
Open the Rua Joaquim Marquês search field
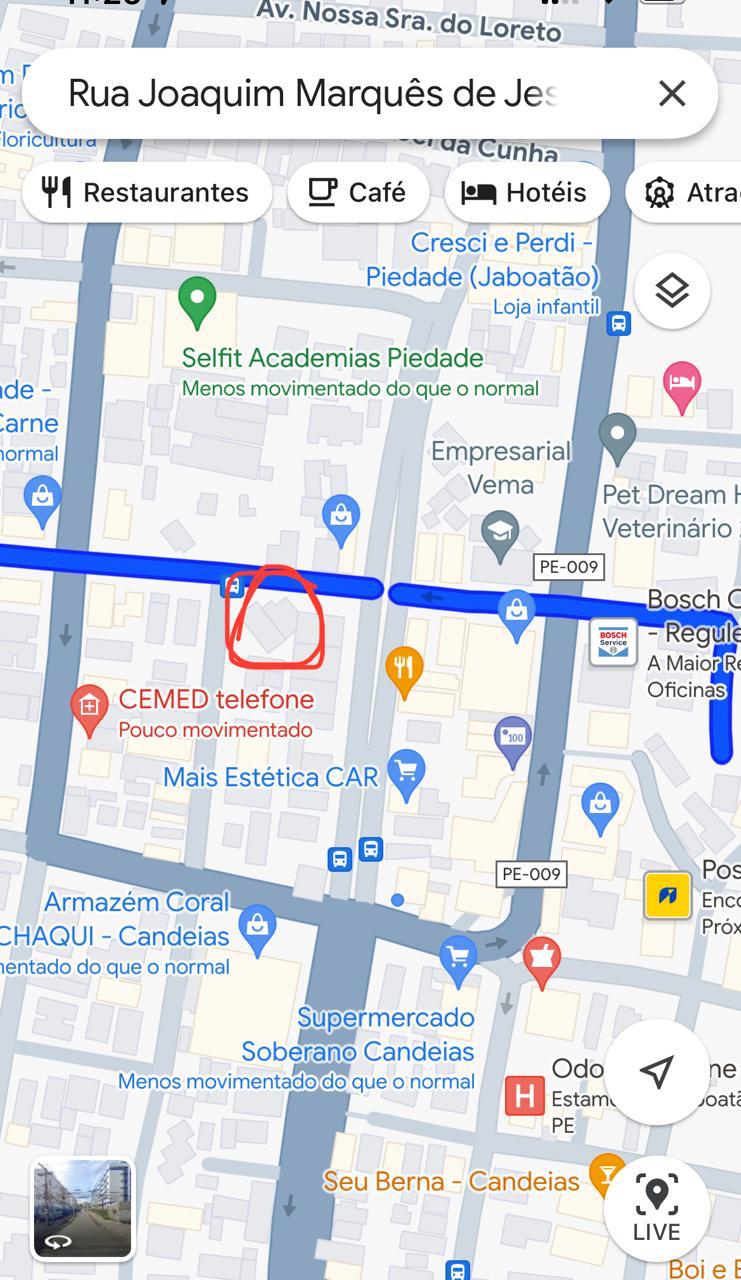pos(310,94)
